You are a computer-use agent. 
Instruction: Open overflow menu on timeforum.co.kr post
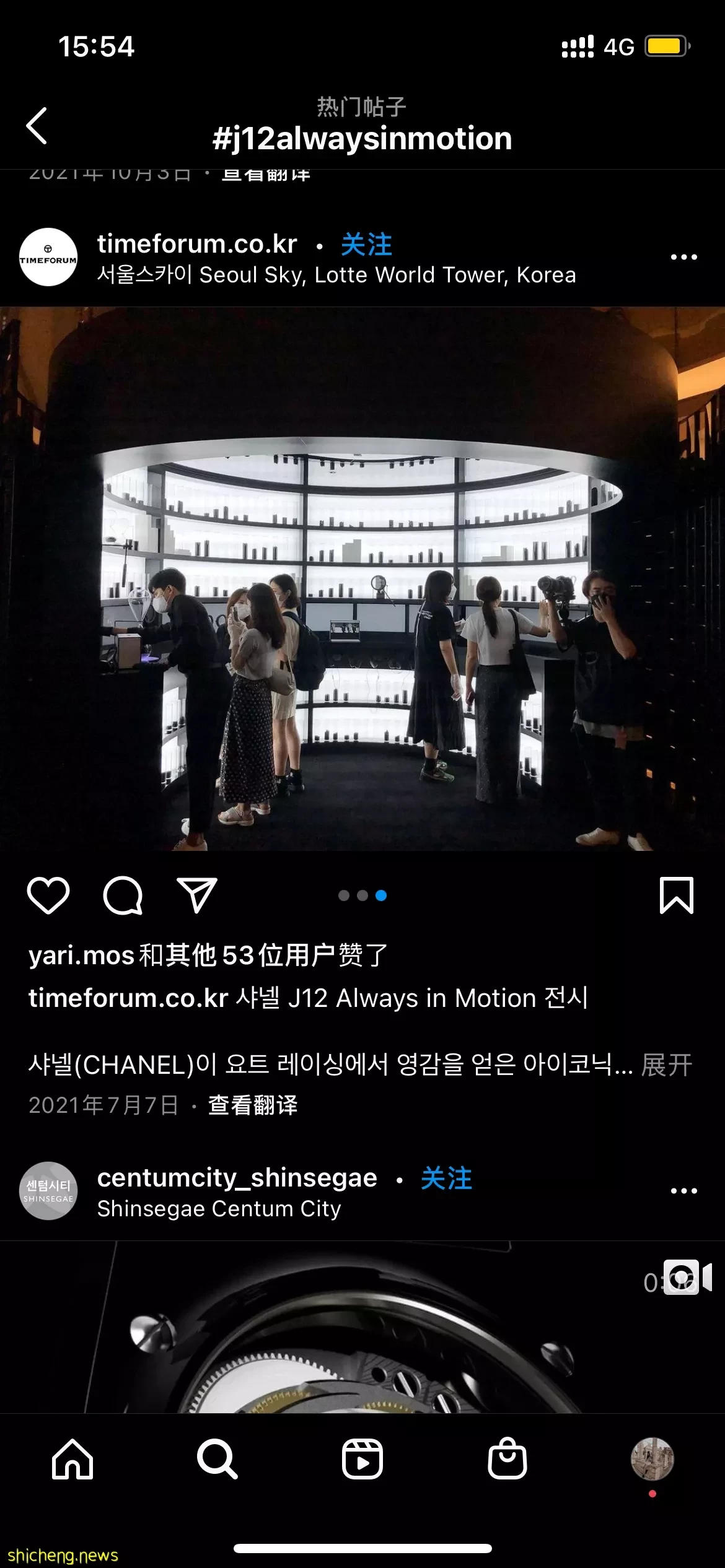[683, 257]
